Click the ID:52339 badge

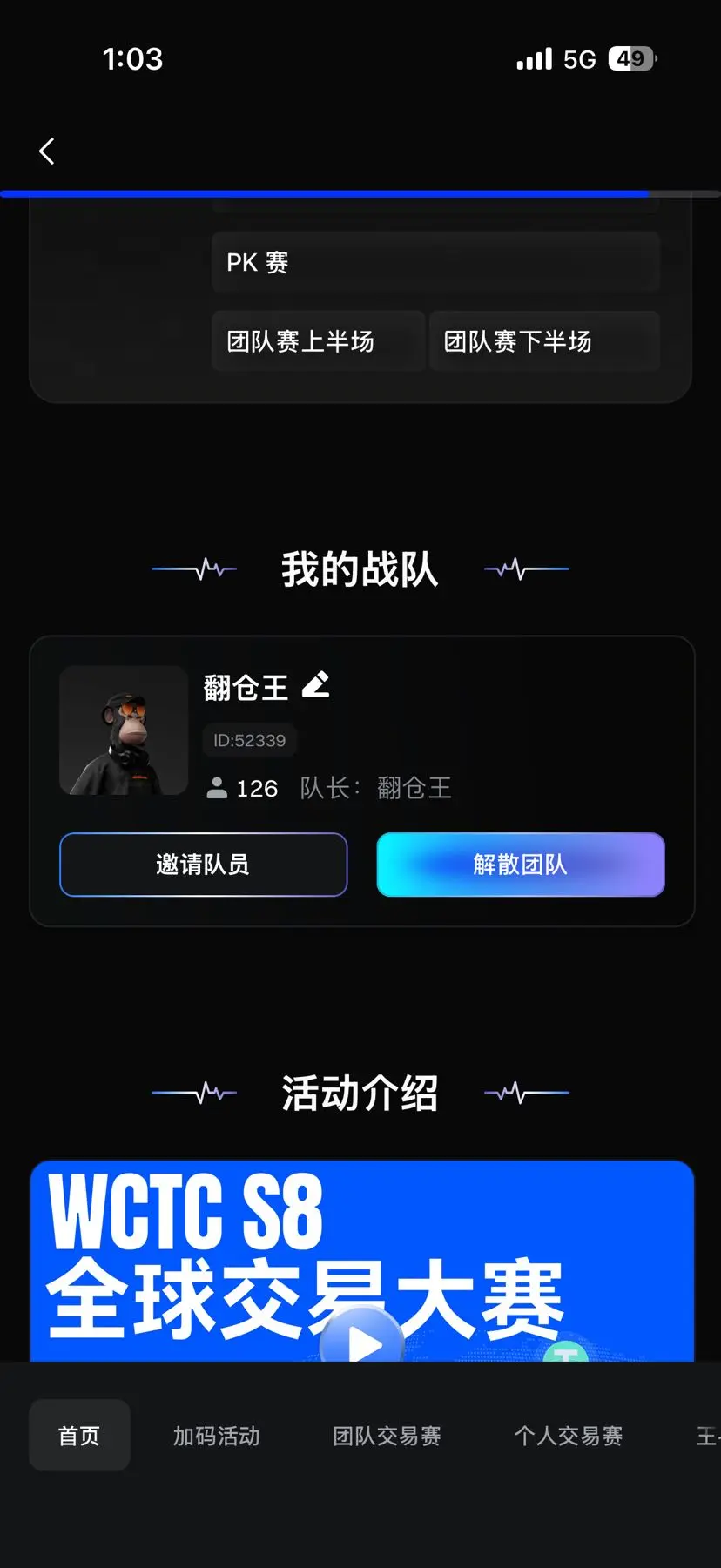click(x=249, y=739)
